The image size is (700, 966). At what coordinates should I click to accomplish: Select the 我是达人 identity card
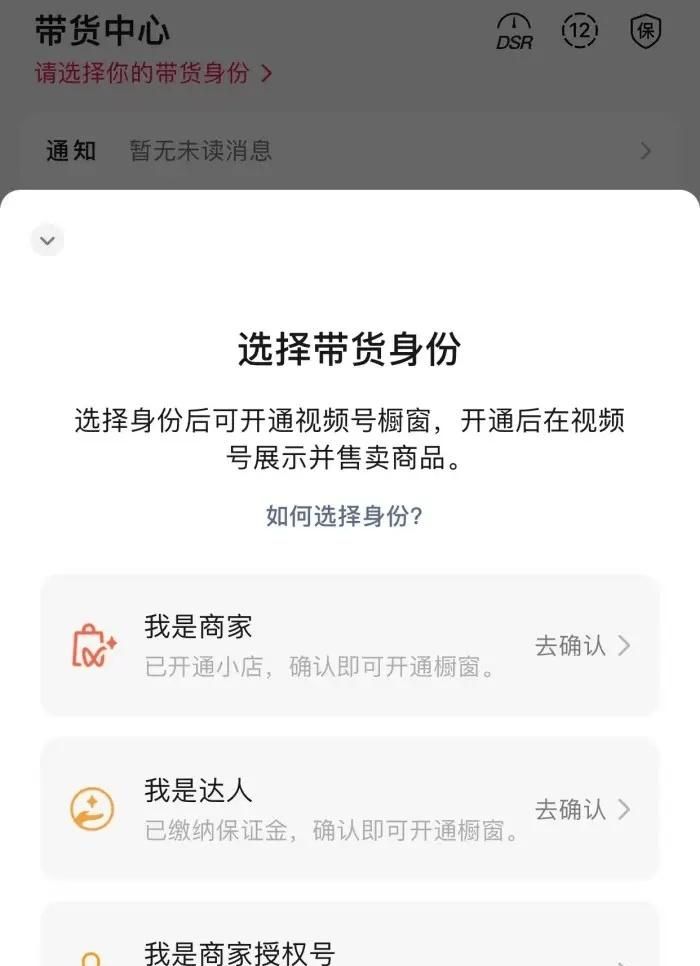pyautogui.click(x=350, y=808)
